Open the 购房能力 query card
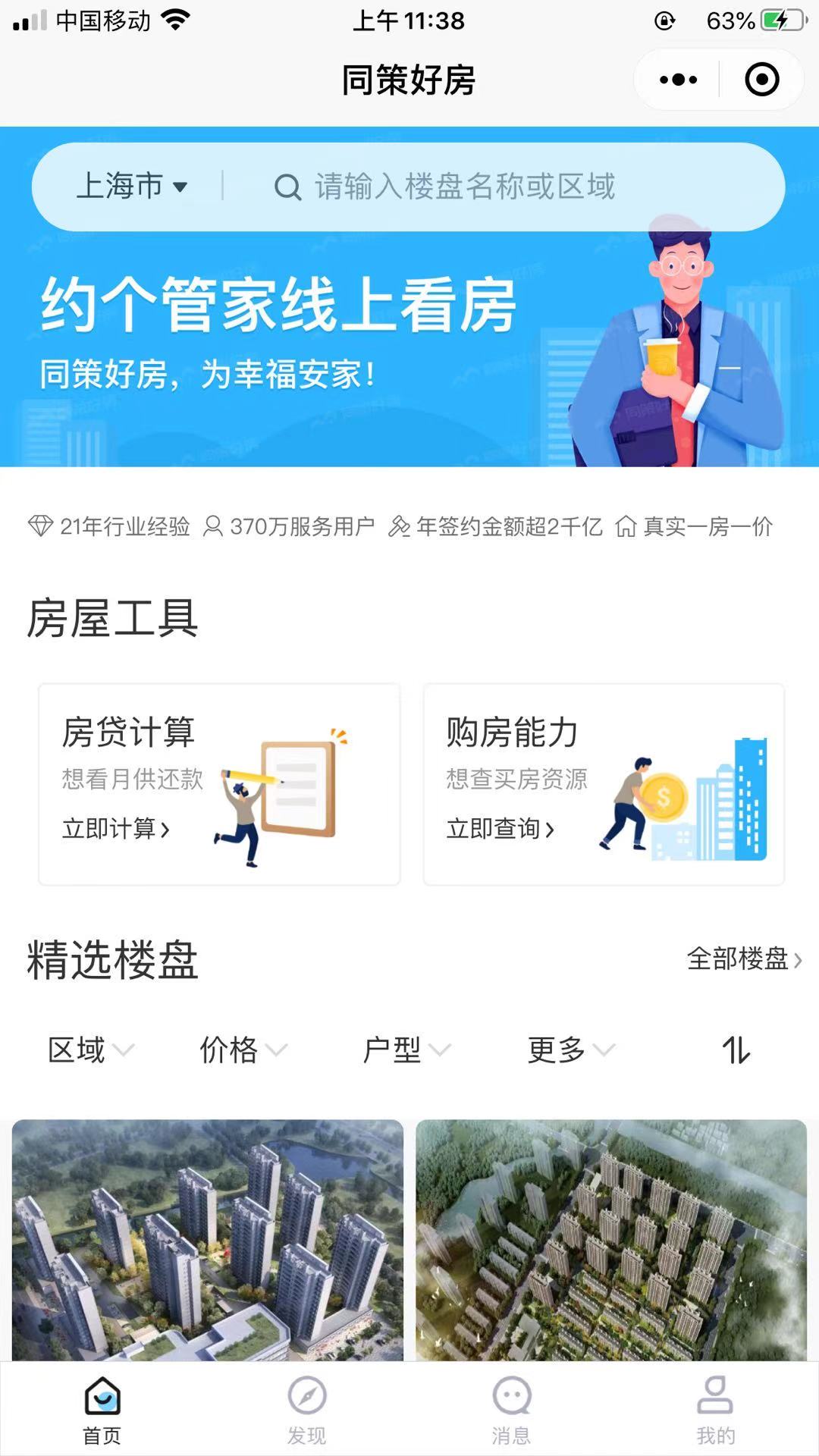 pos(604,784)
